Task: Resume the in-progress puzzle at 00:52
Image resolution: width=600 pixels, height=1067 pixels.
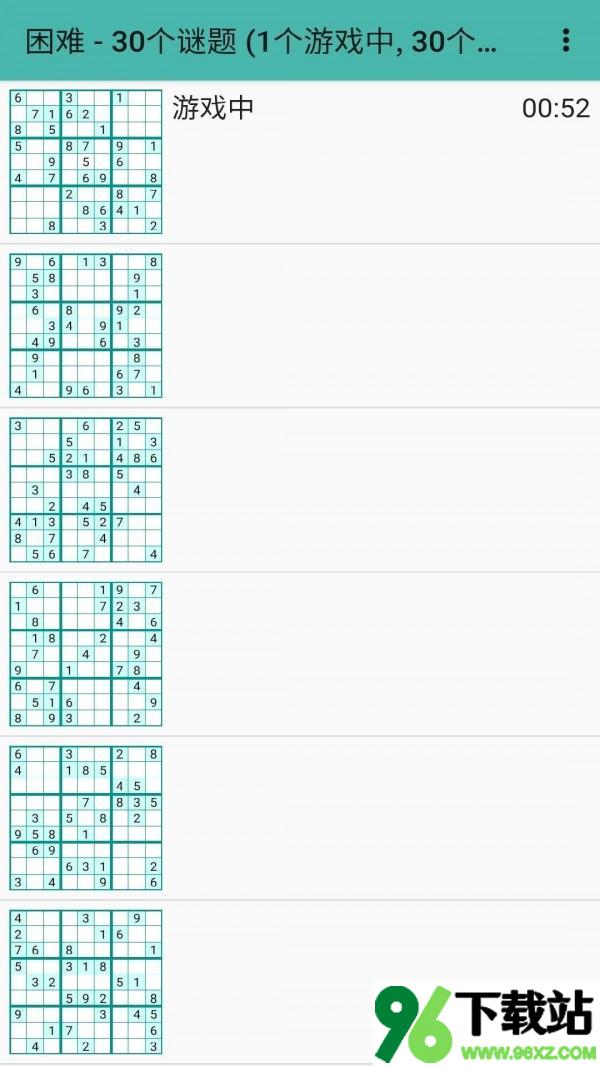Action: [300, 162]
